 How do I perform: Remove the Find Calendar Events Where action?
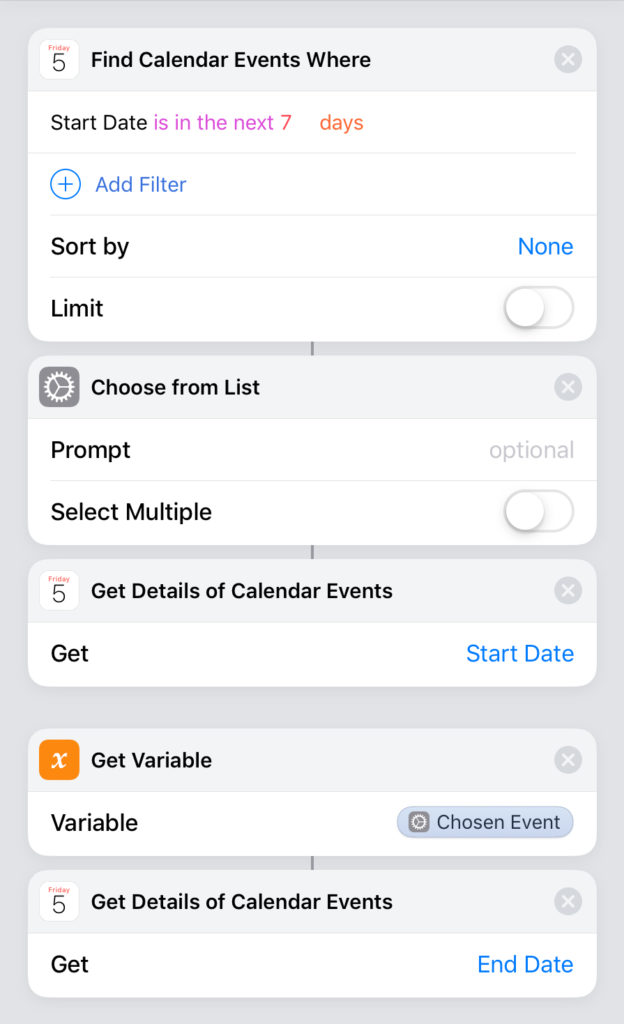pyautogui.click(x=568, y=60)
